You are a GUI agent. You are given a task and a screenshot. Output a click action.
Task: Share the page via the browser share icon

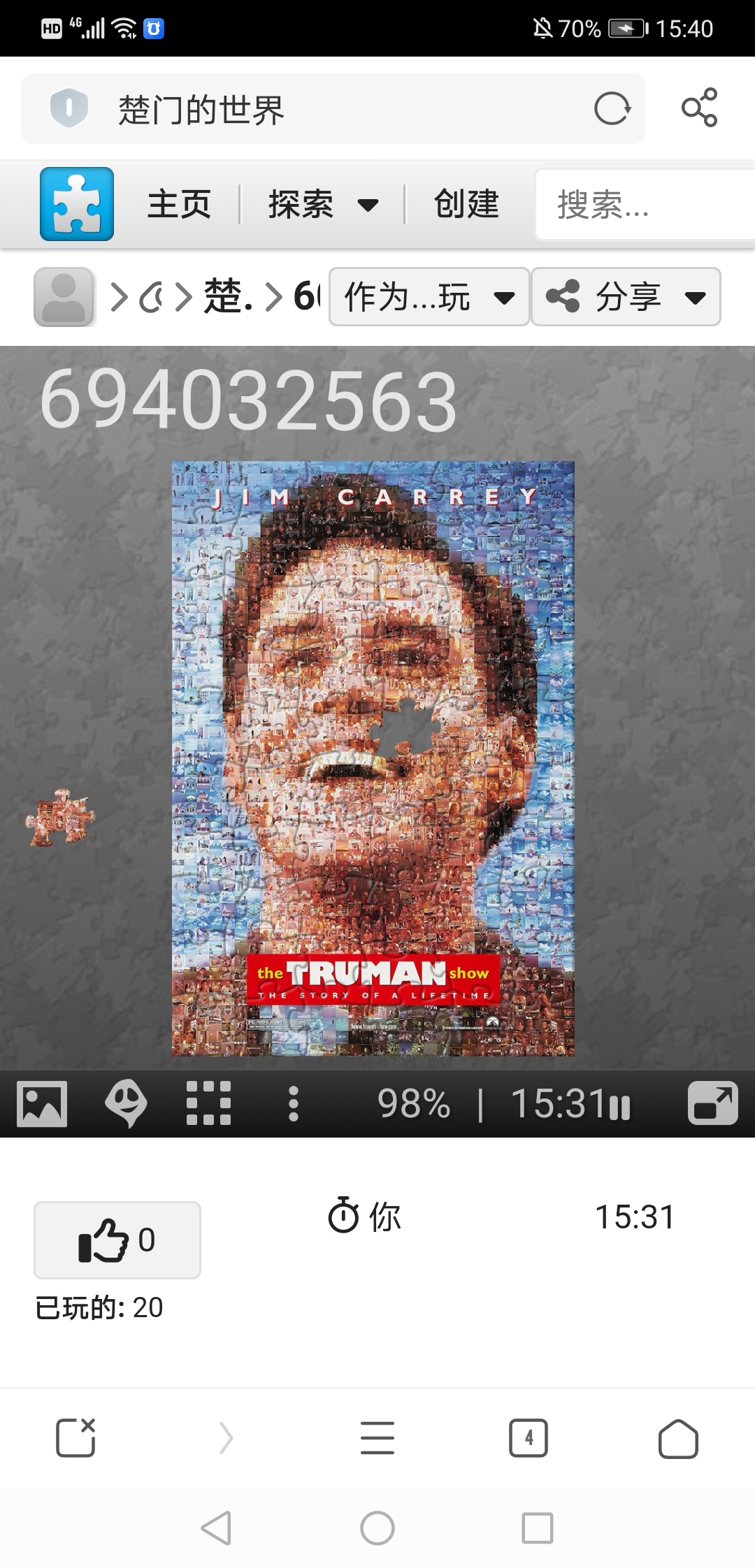click(x=699, y=108)
